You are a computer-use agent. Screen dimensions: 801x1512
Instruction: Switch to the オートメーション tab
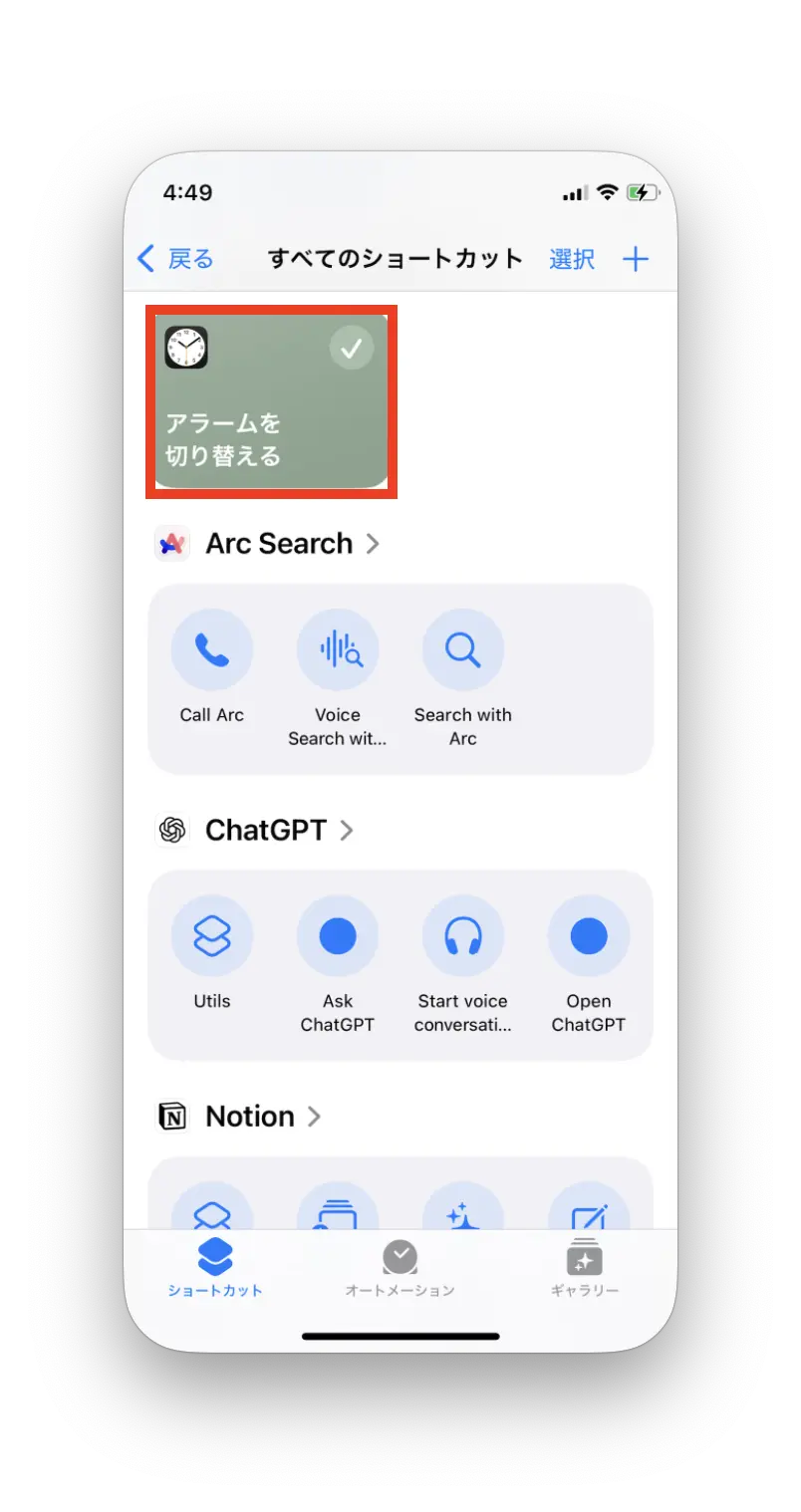400,1268
